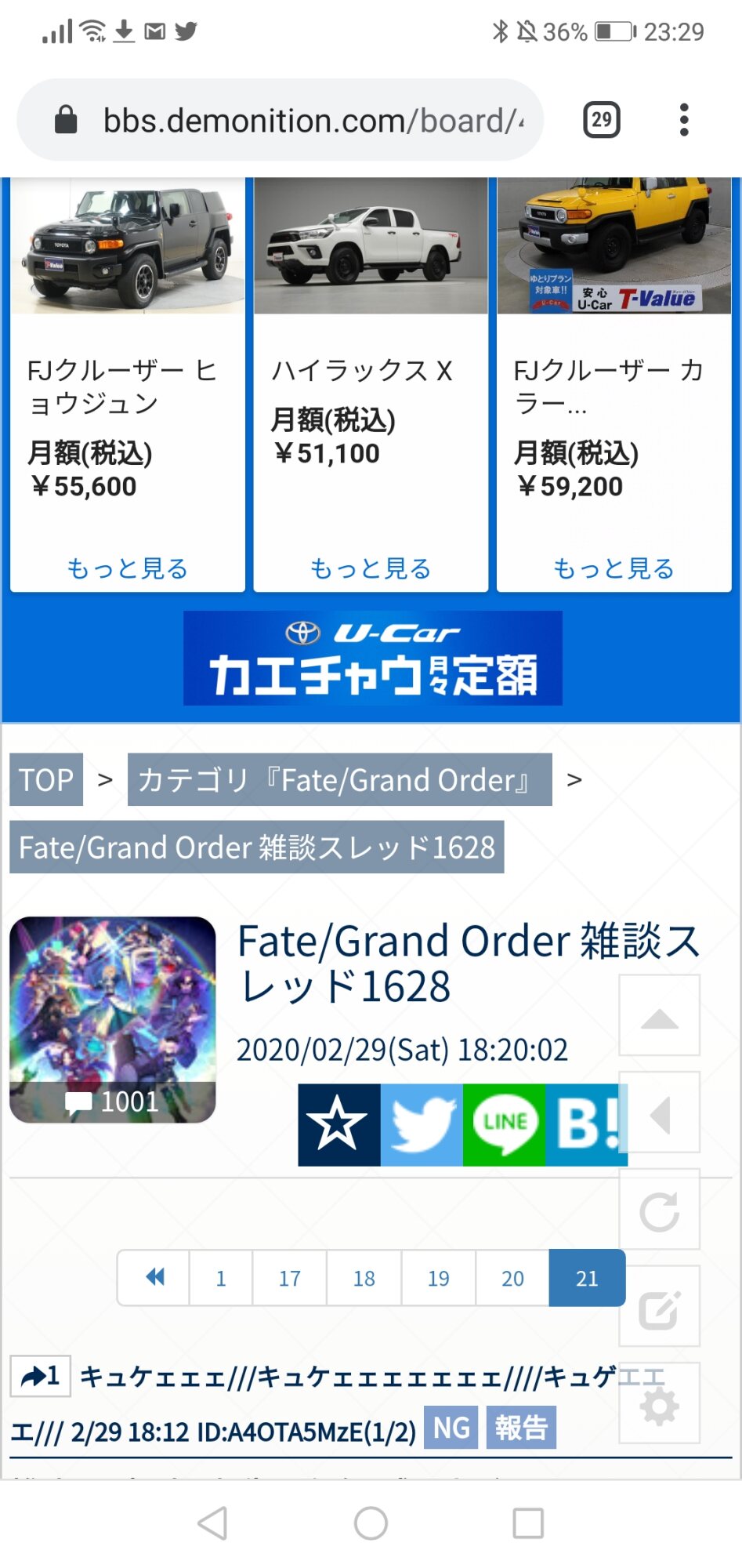Open the ハイラックス X car ad
Screen dimensions: 742x1568
[371, 384]
